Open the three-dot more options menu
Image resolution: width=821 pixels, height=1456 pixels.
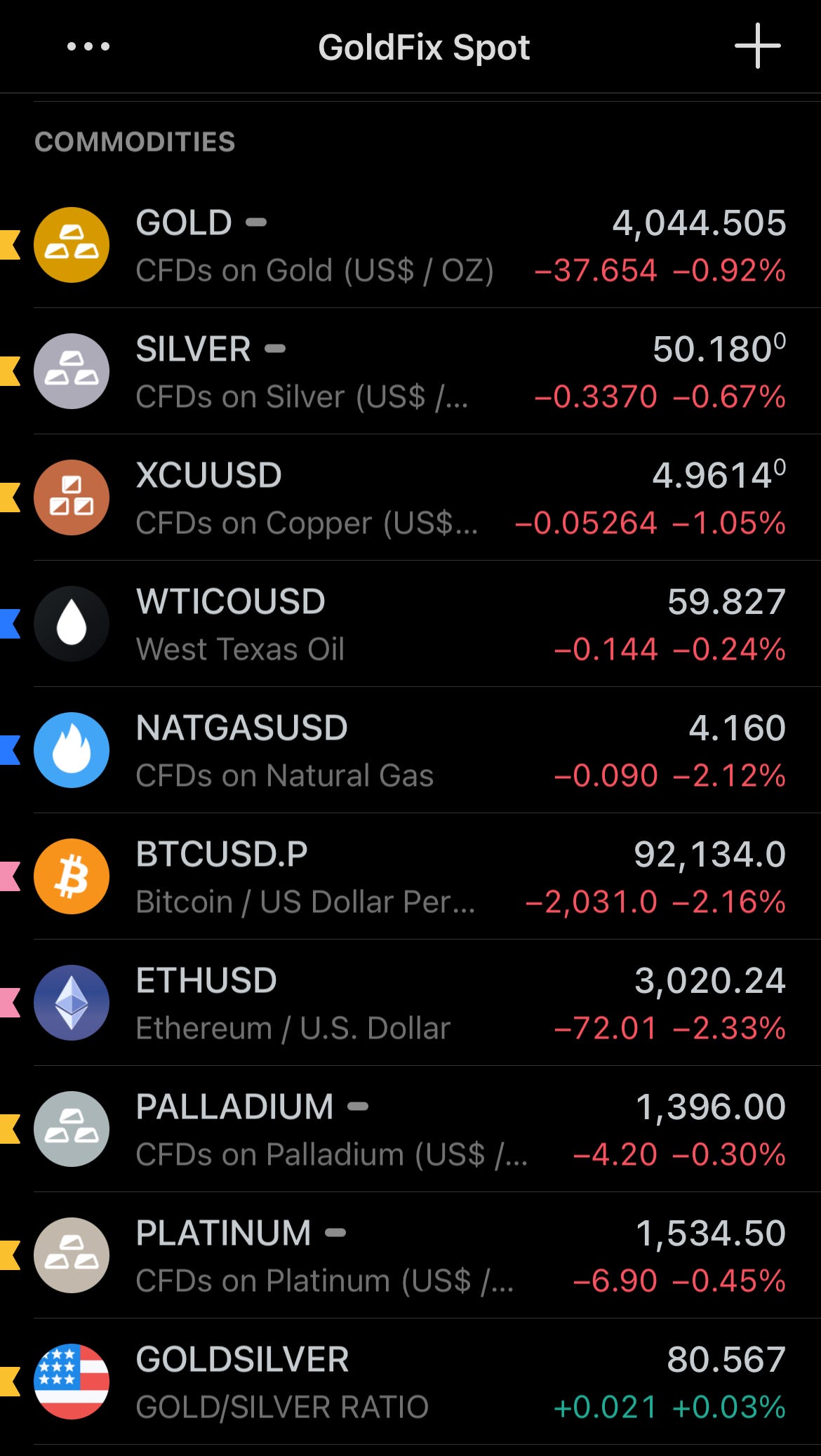[88, 47]
